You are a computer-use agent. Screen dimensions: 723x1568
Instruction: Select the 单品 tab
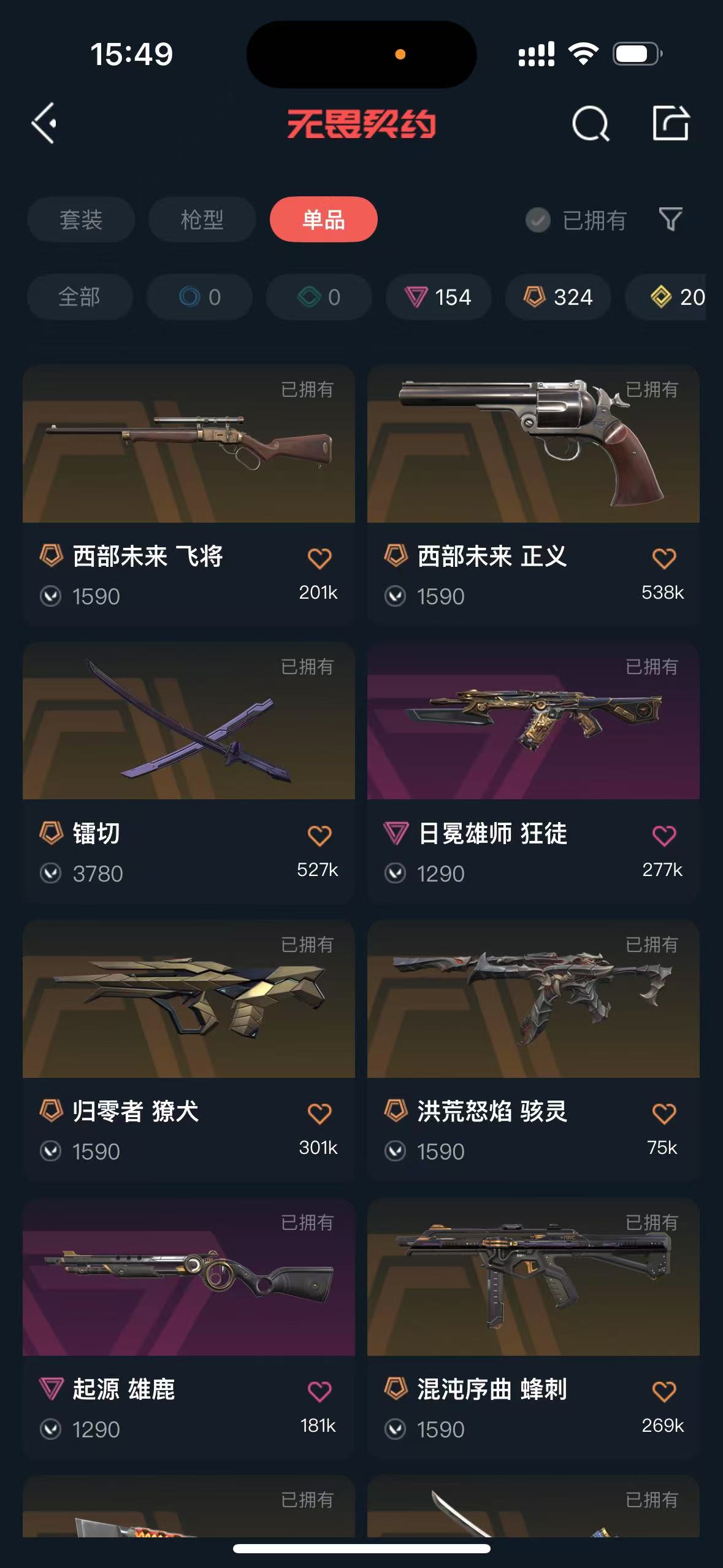(x=323, y=219)
